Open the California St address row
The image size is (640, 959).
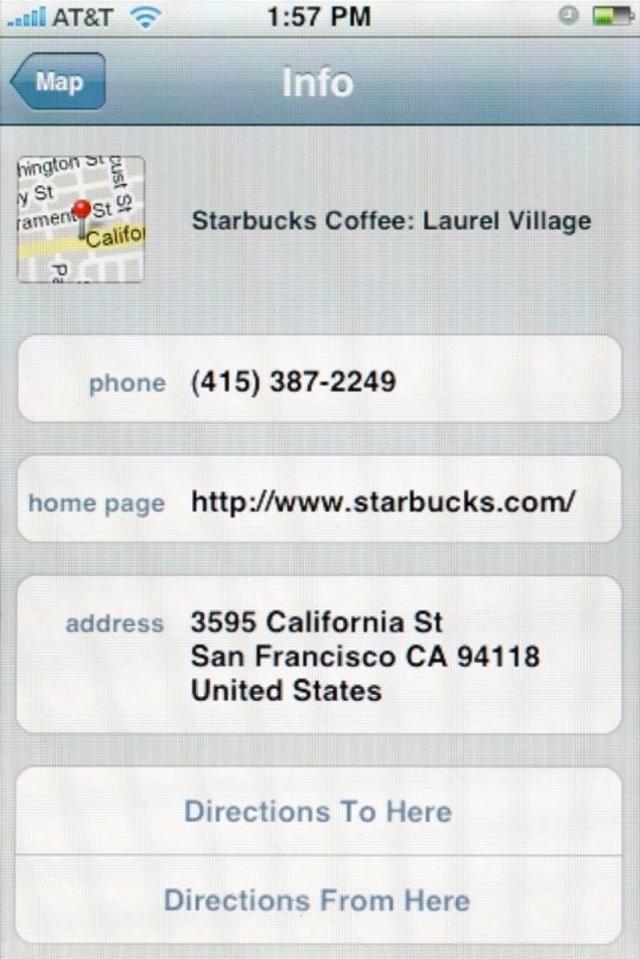coord(319,655)
